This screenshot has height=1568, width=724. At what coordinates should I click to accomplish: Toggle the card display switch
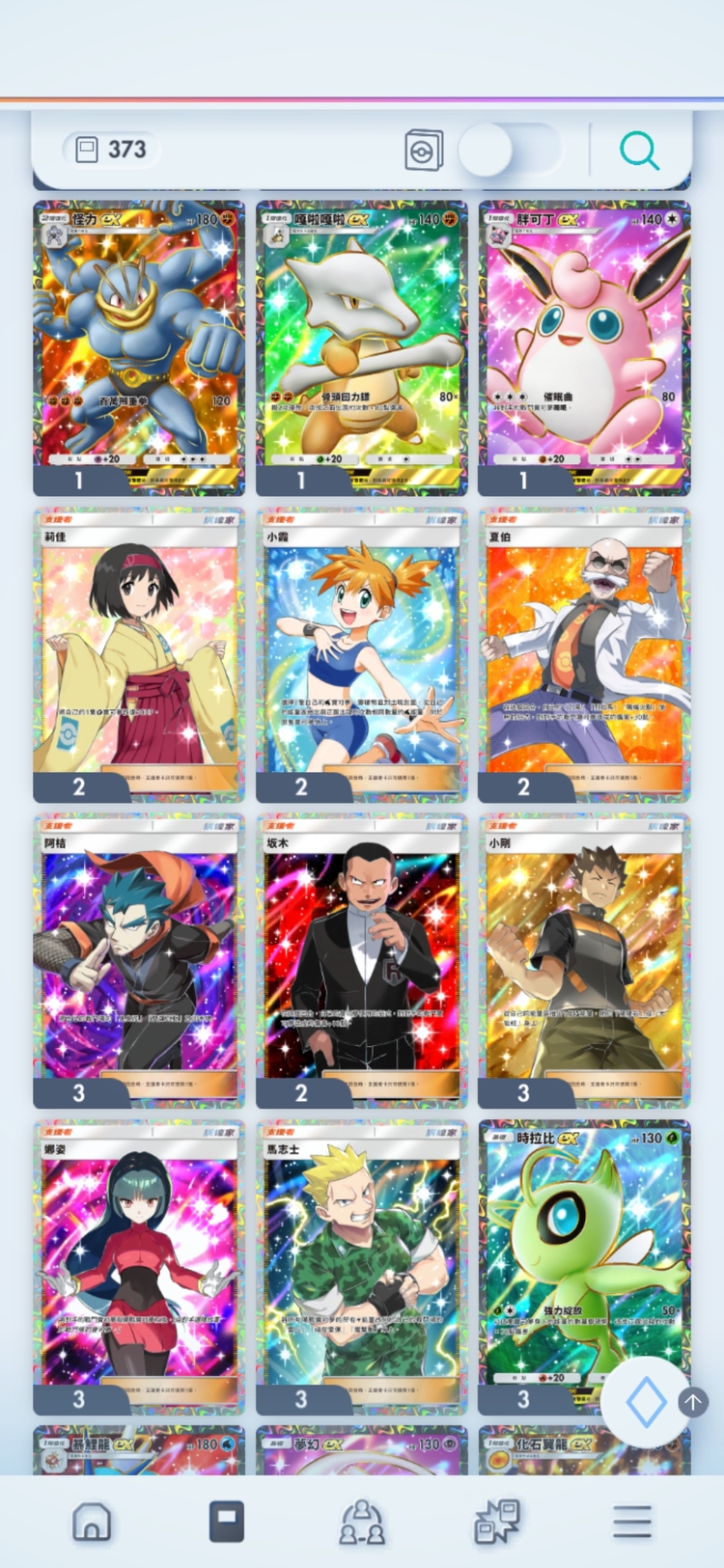tap(509, 151)
